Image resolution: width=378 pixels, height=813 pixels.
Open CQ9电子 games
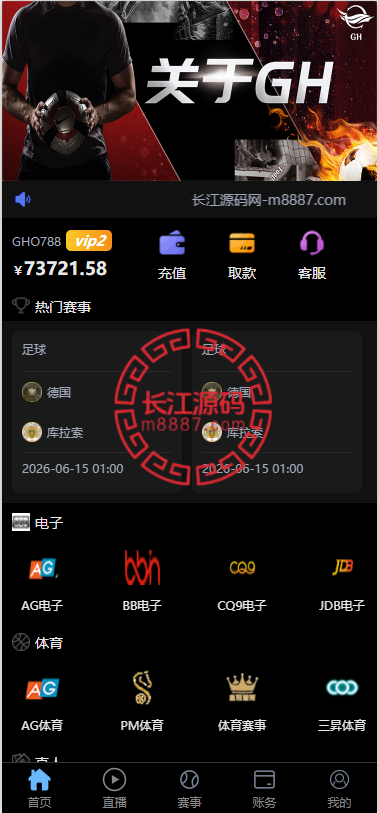coord(242,582)
